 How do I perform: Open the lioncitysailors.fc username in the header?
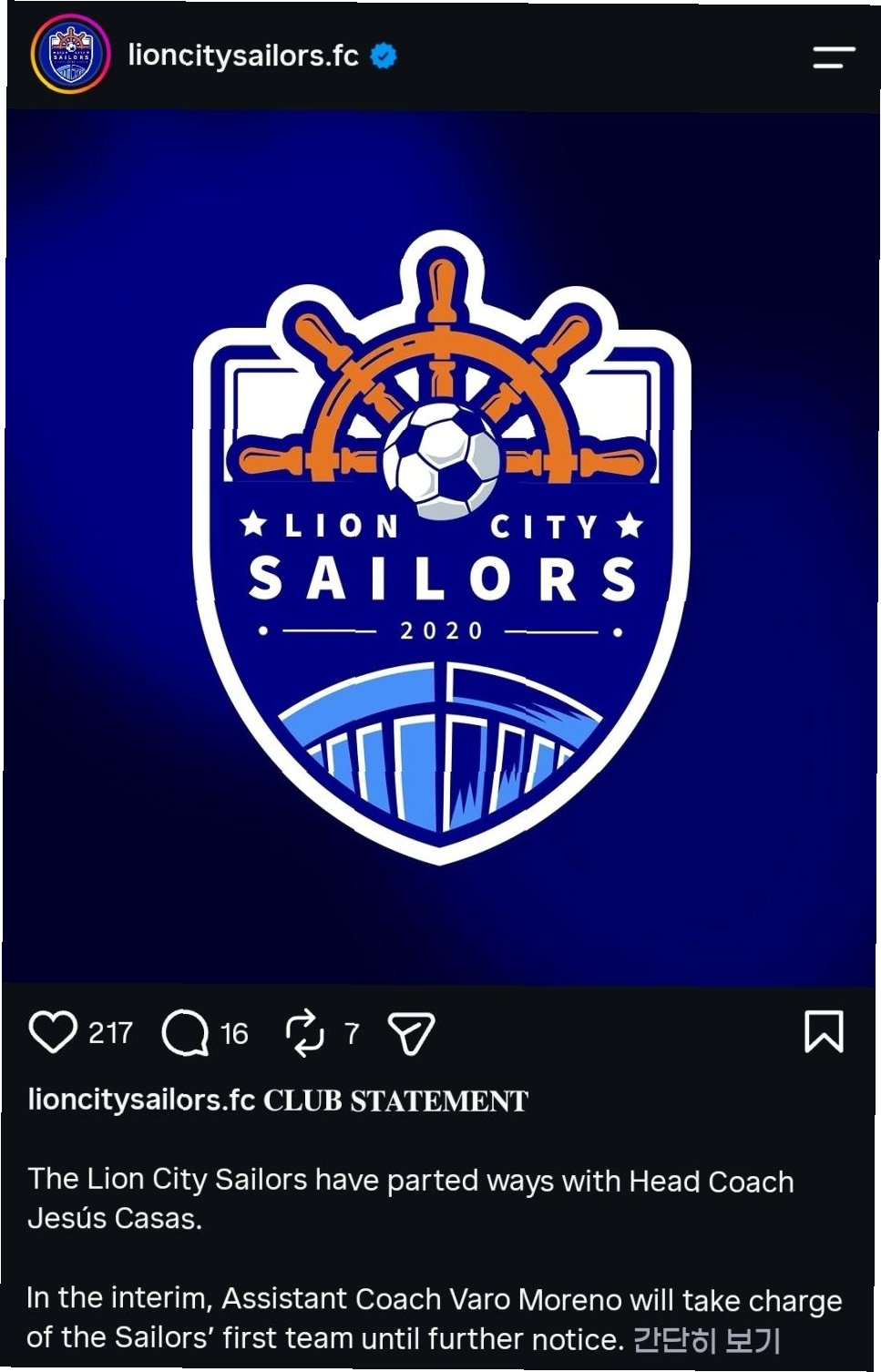[x=243, y=56]
